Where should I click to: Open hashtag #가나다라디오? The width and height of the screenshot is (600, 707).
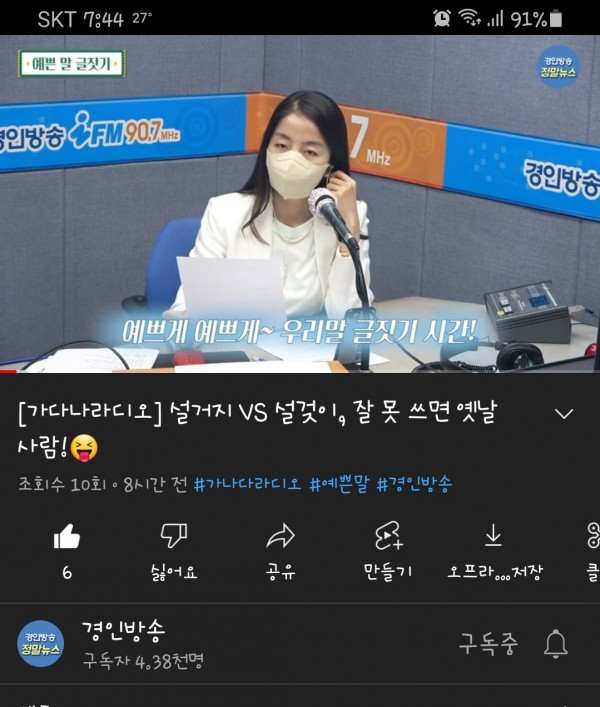click(247, 484)
